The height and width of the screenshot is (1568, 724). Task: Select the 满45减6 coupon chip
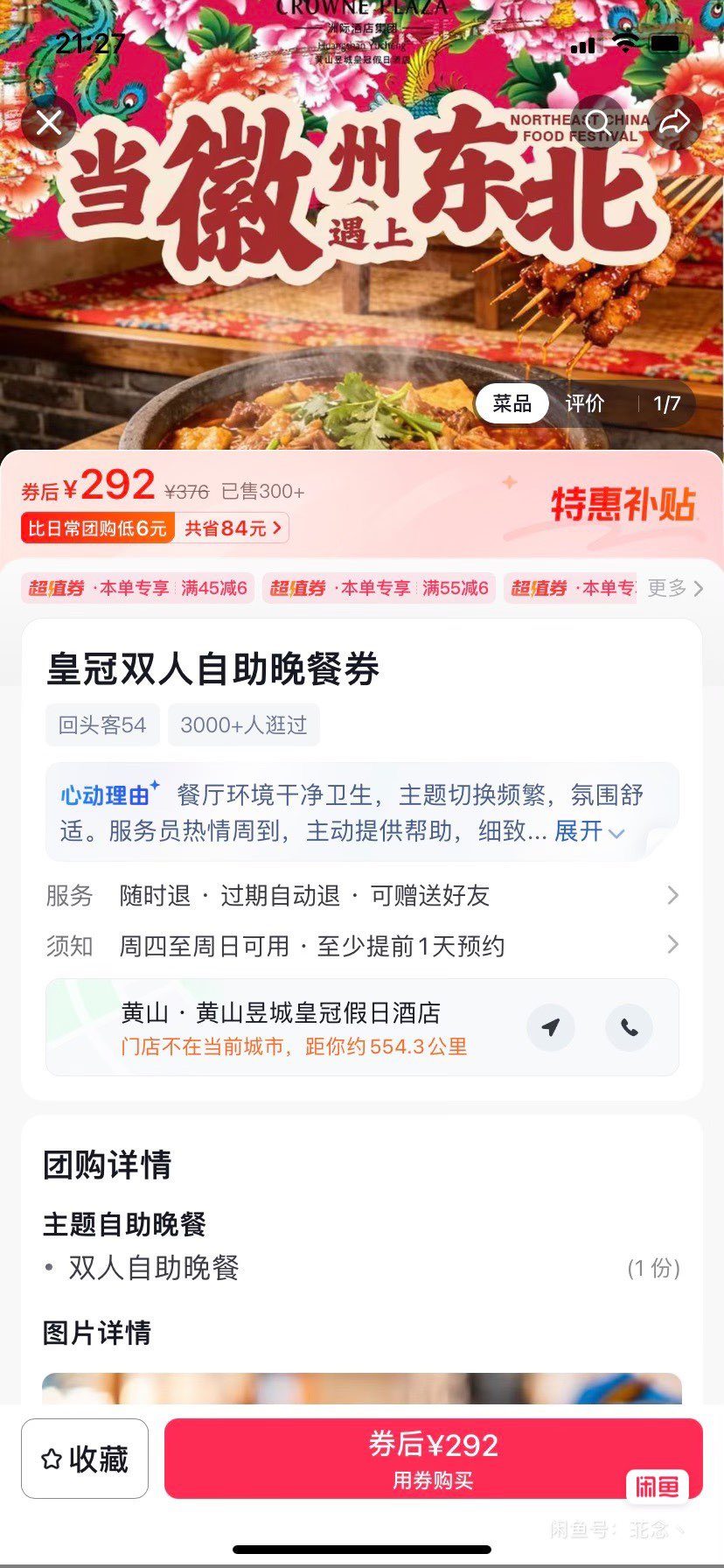138,588
